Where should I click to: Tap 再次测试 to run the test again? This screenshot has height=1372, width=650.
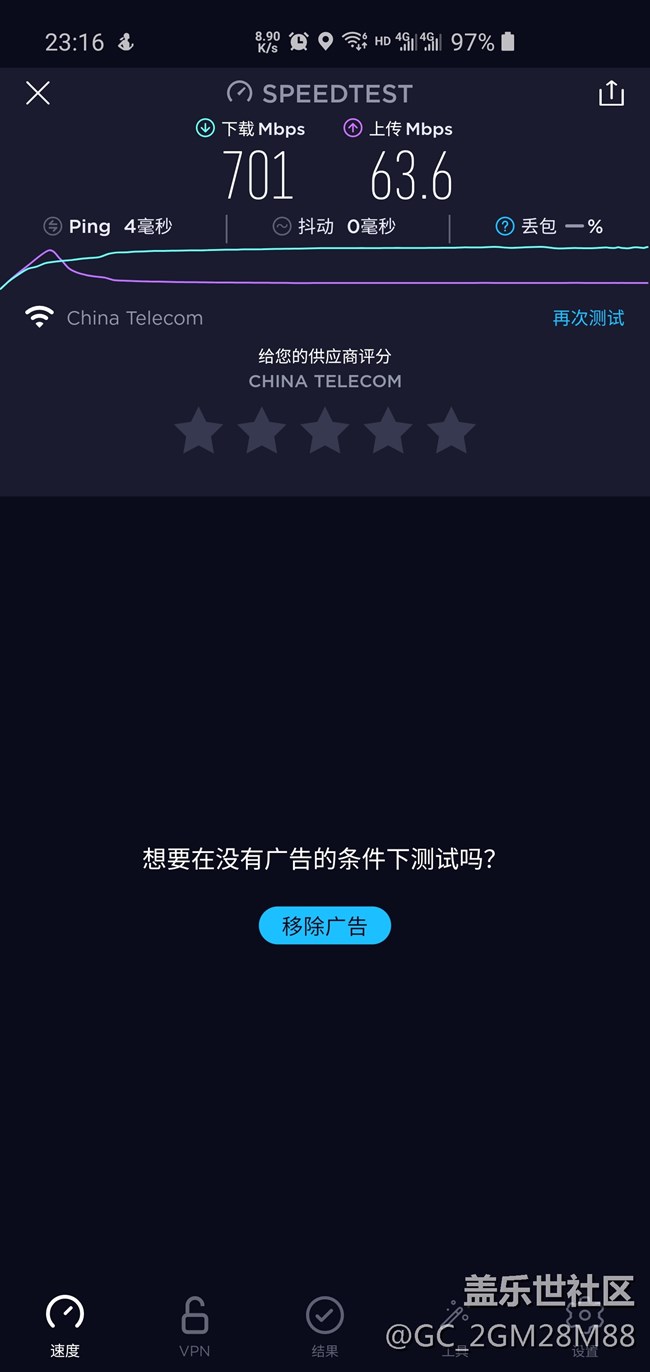point(588,318)
